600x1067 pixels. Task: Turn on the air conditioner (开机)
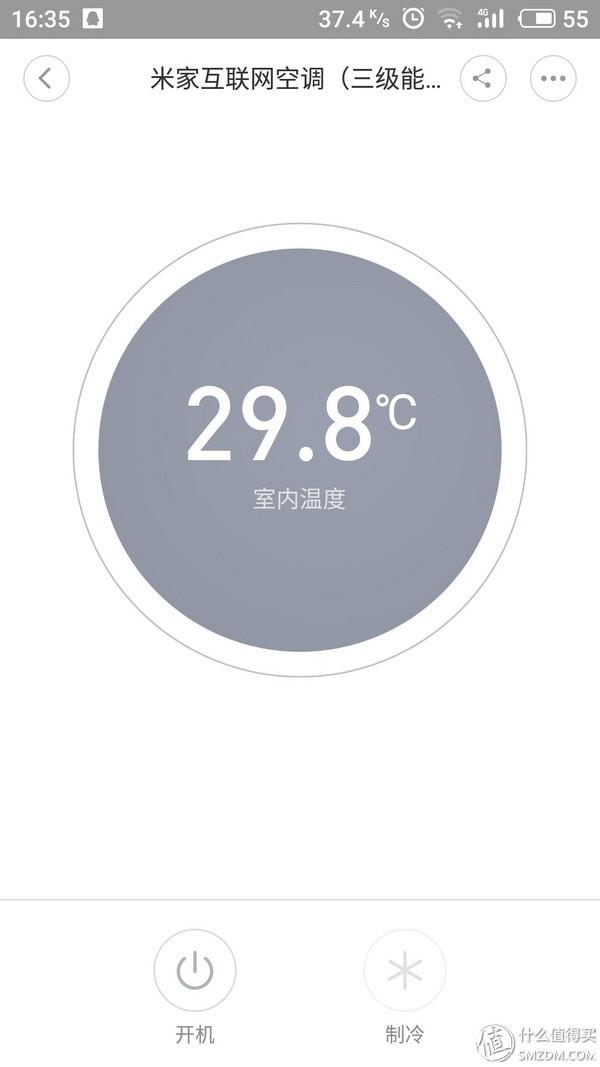point(195,970)
